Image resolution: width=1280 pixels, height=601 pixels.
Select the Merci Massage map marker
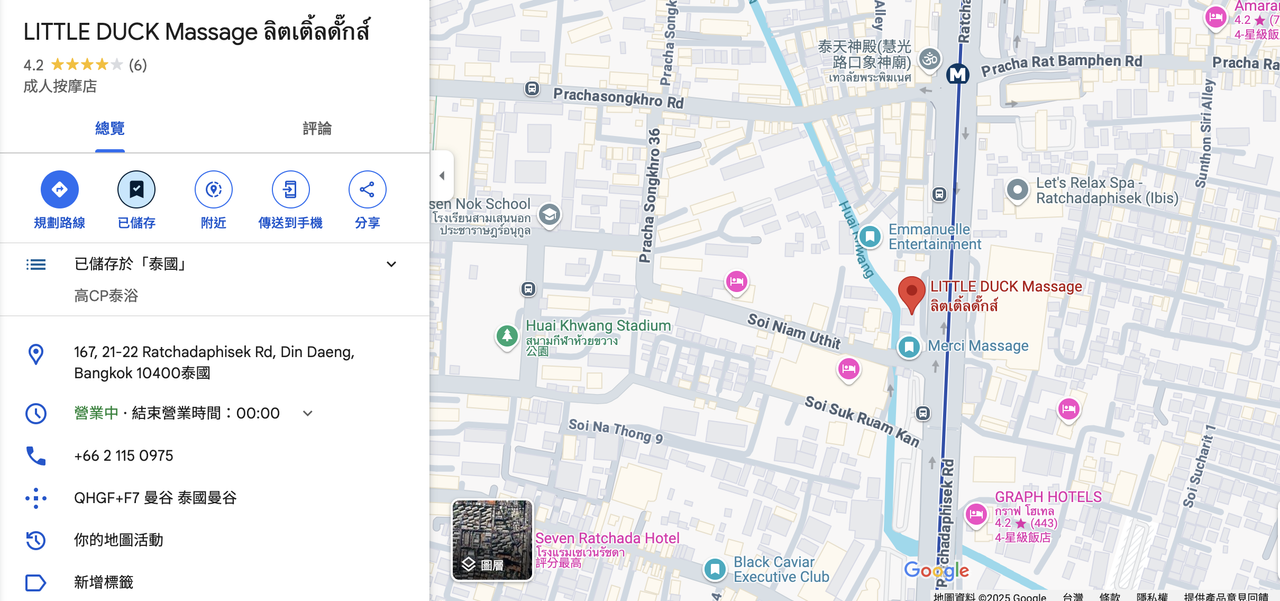tap(909, 347)
